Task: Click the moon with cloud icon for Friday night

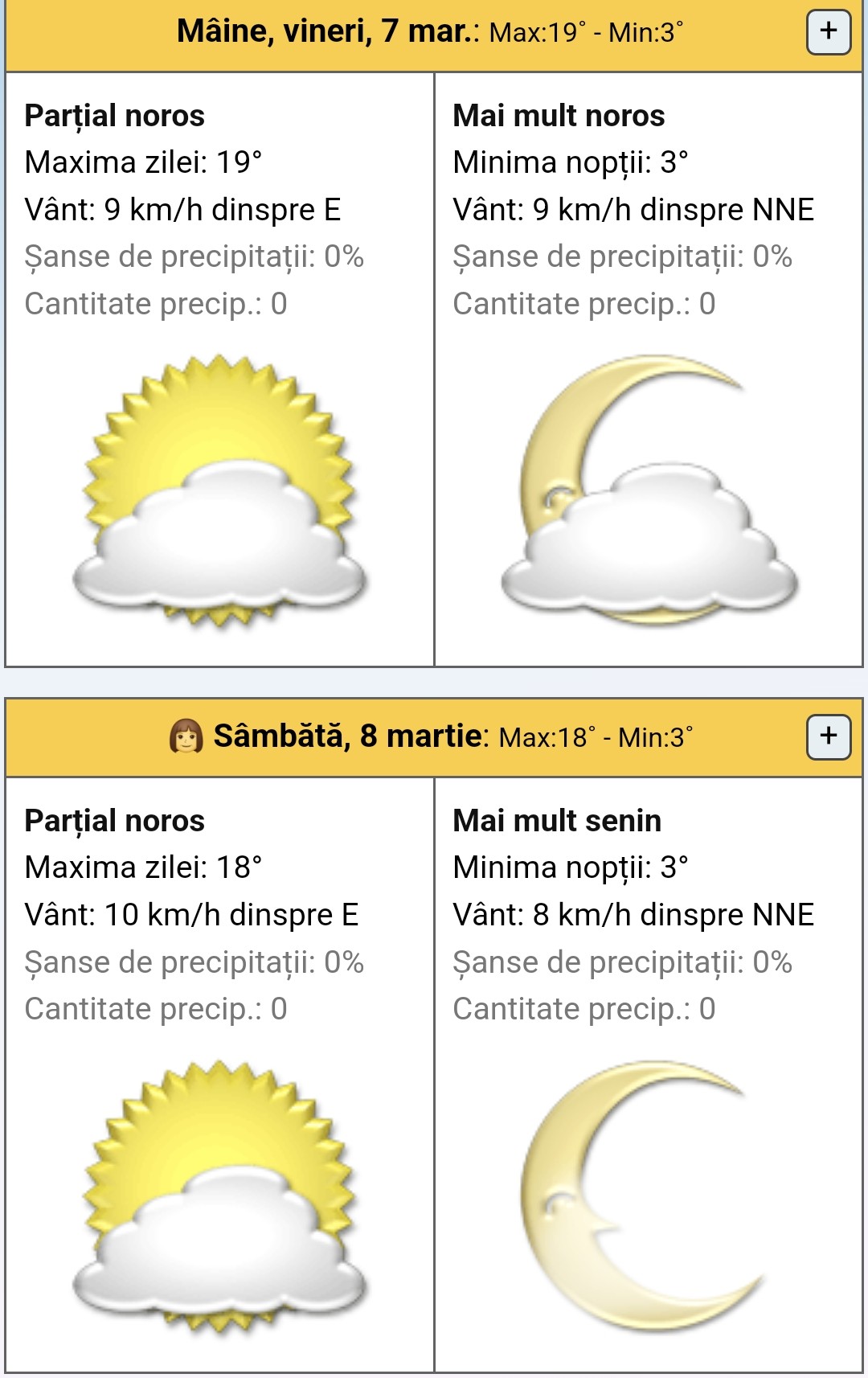Action: pyautogui.click(x=651, y=490)
